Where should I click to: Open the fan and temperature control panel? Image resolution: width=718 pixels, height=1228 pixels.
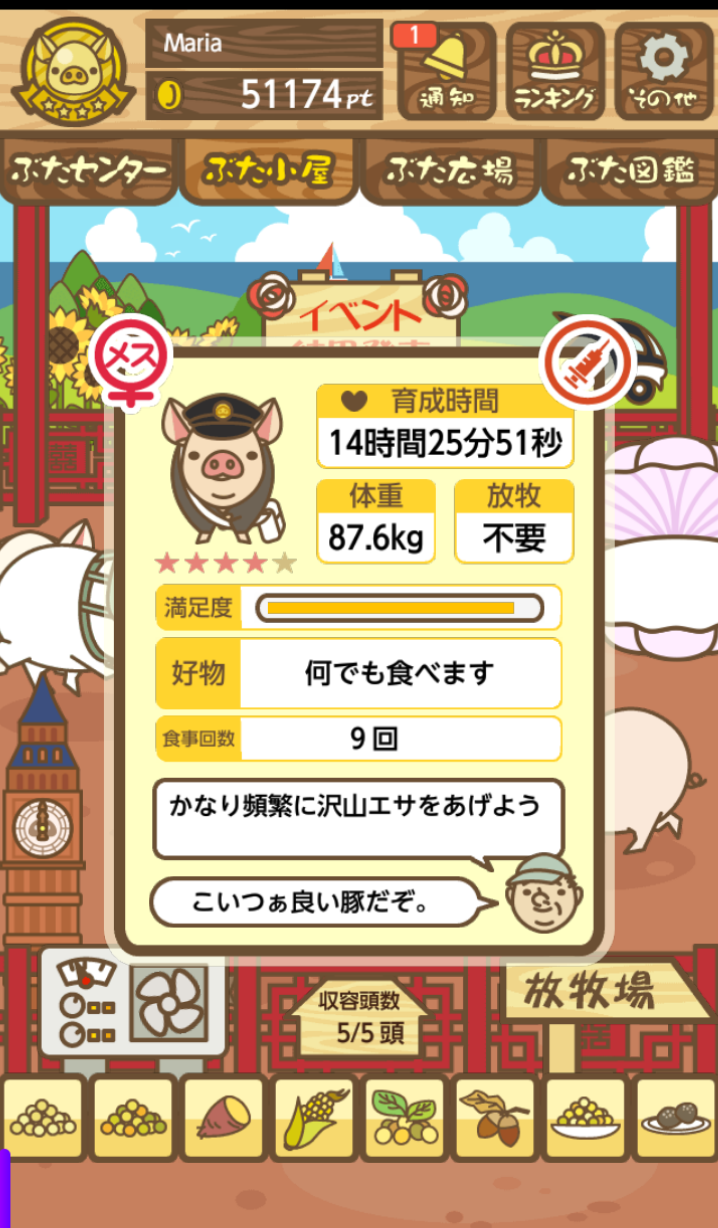pos(132,1003)
